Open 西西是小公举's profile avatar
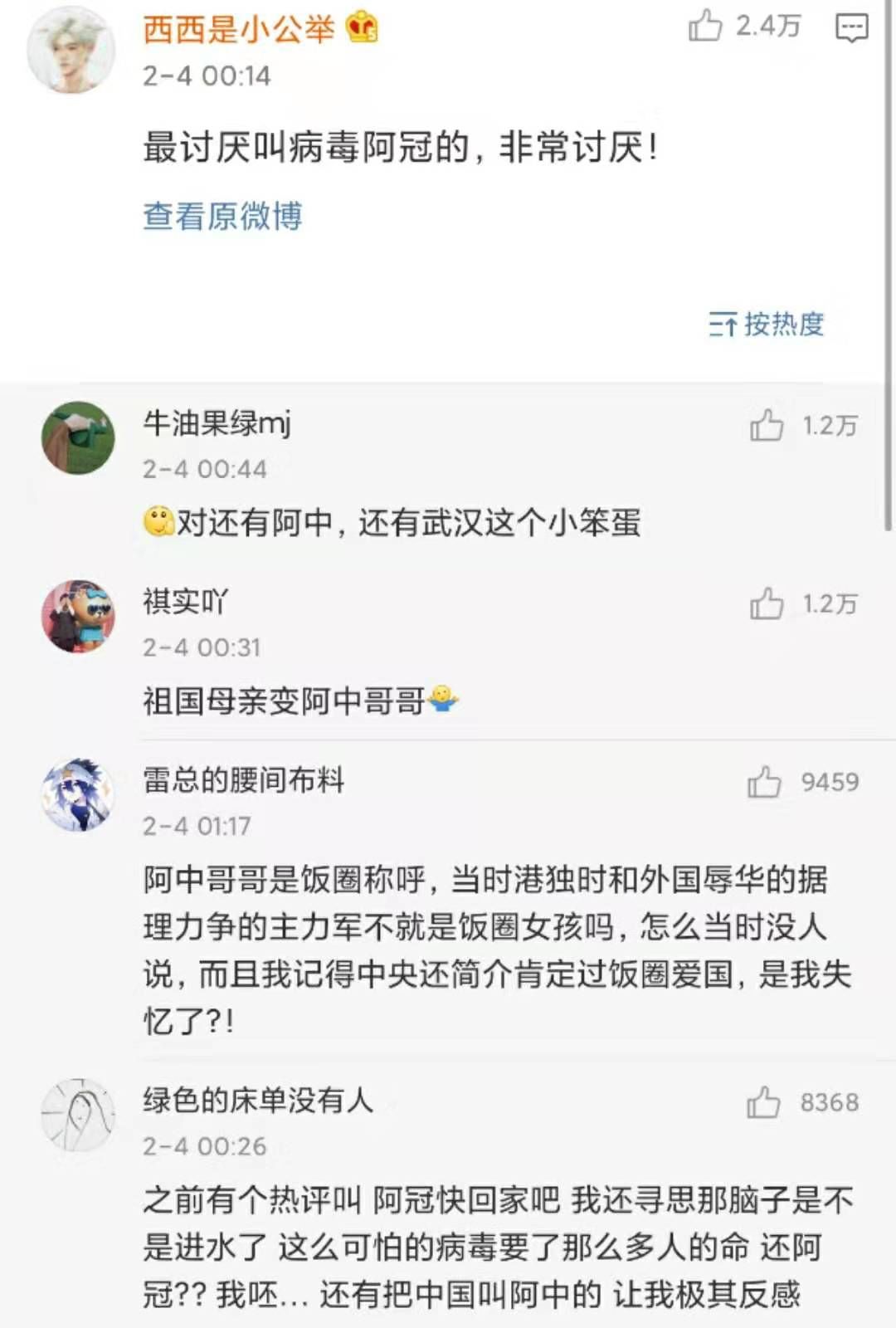 point(71,50)
